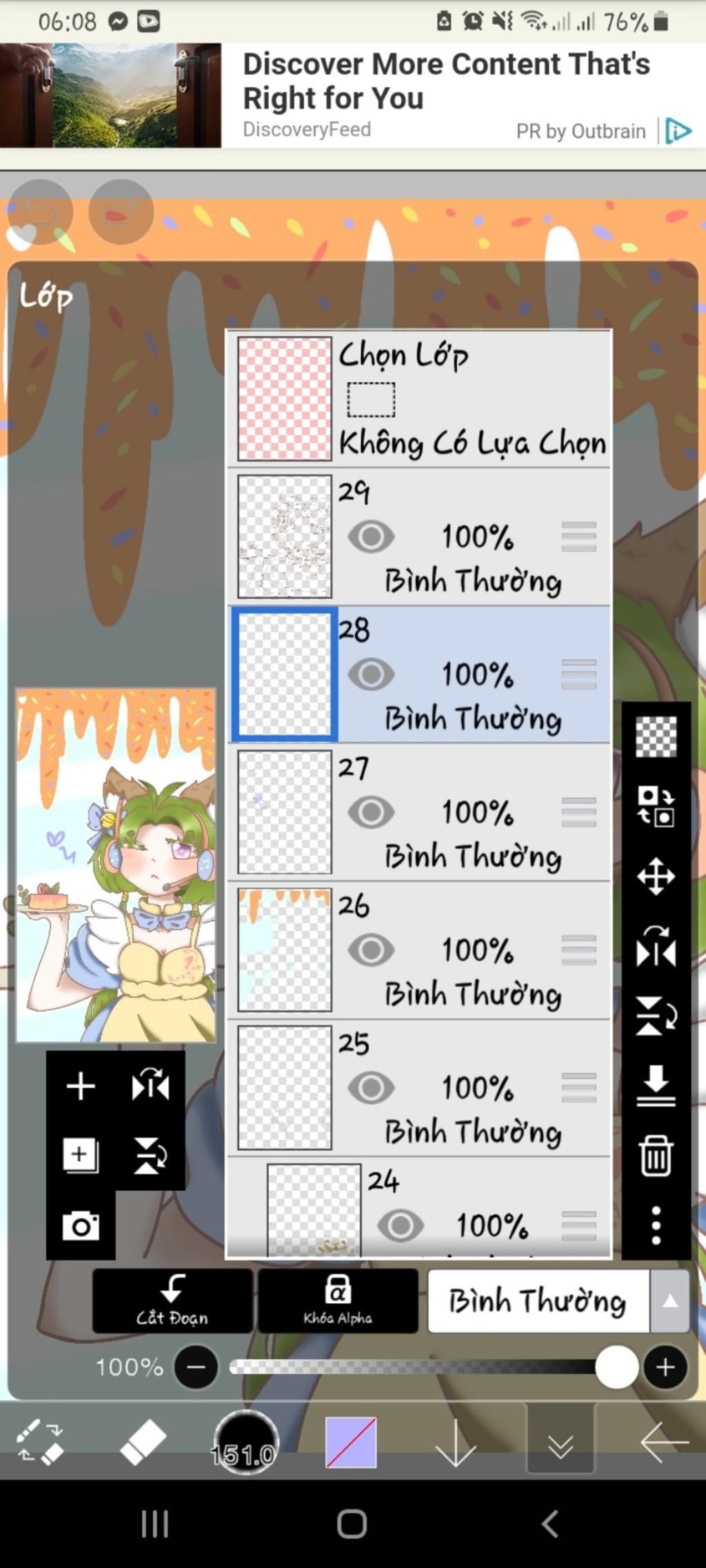Activate the move transform tool
This screenshot has width=706, height=1568.
(x=656, y=876)
